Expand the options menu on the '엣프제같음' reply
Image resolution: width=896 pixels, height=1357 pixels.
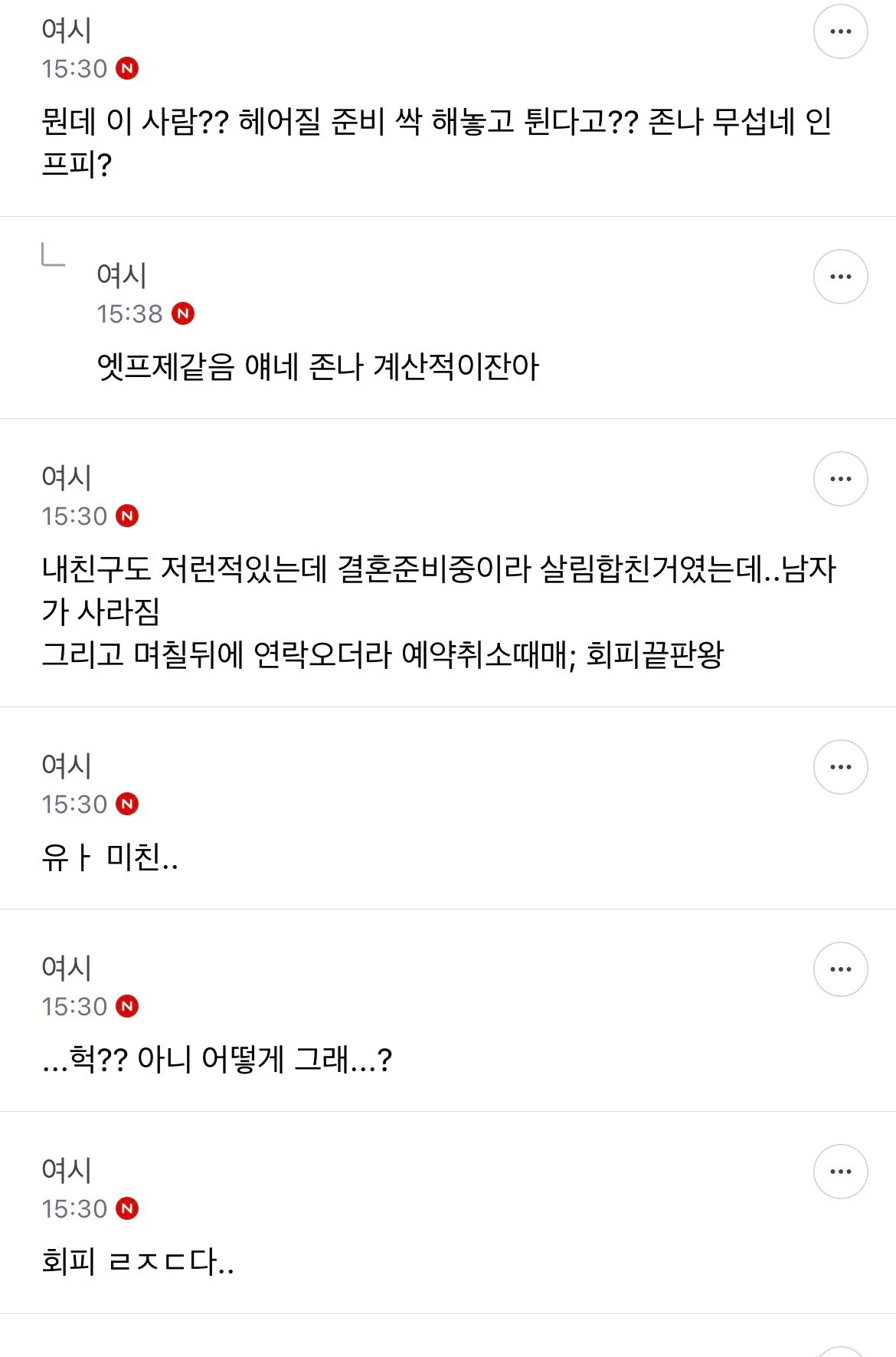[x=840, y=277]
